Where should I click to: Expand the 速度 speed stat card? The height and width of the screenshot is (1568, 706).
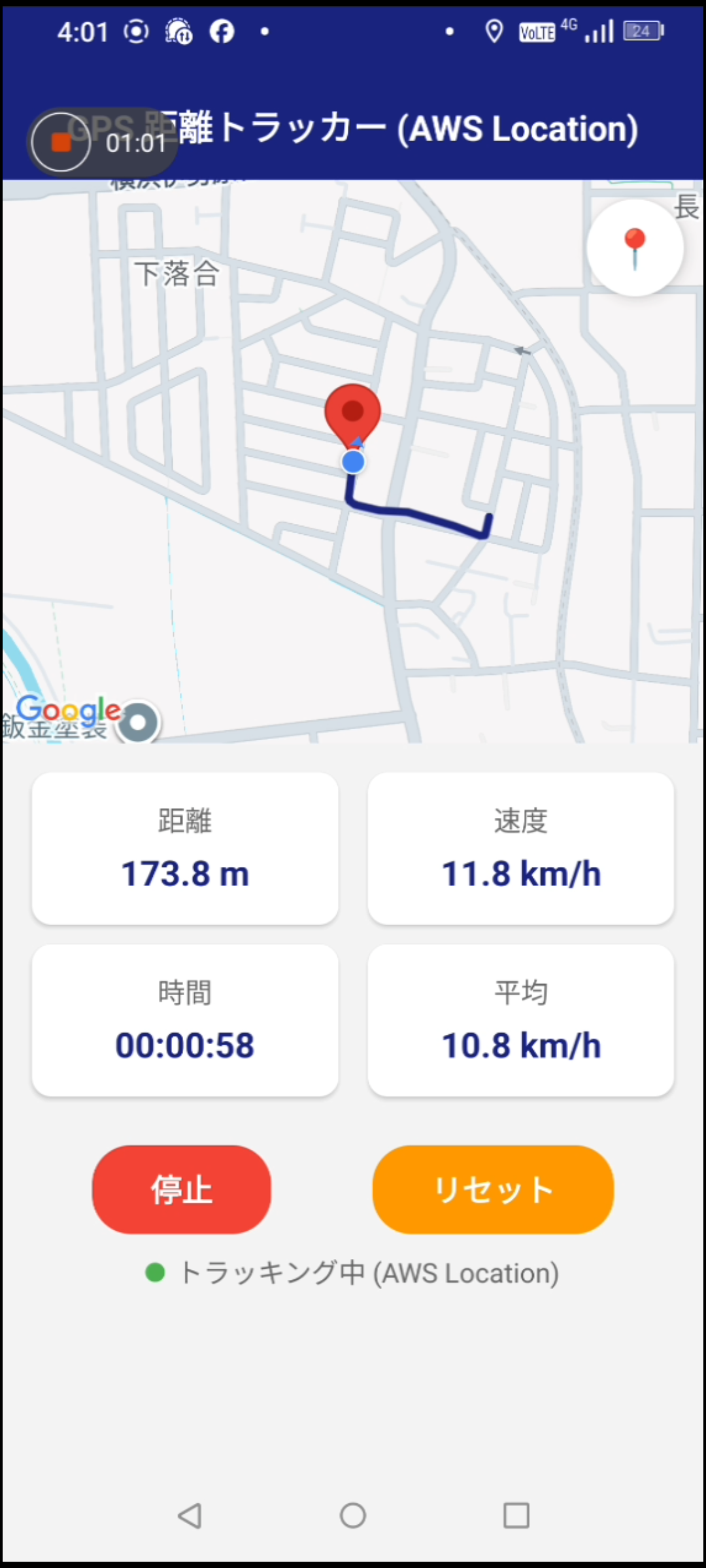click(520, 847)
